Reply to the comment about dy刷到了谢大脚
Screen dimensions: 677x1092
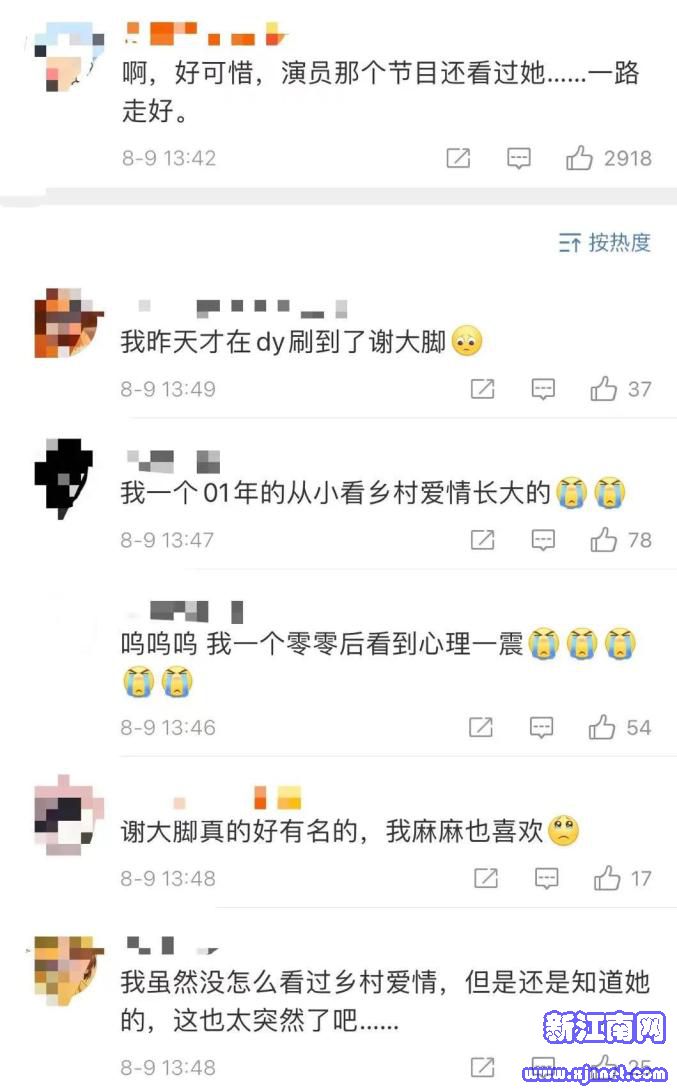click(x=543, y=389)
